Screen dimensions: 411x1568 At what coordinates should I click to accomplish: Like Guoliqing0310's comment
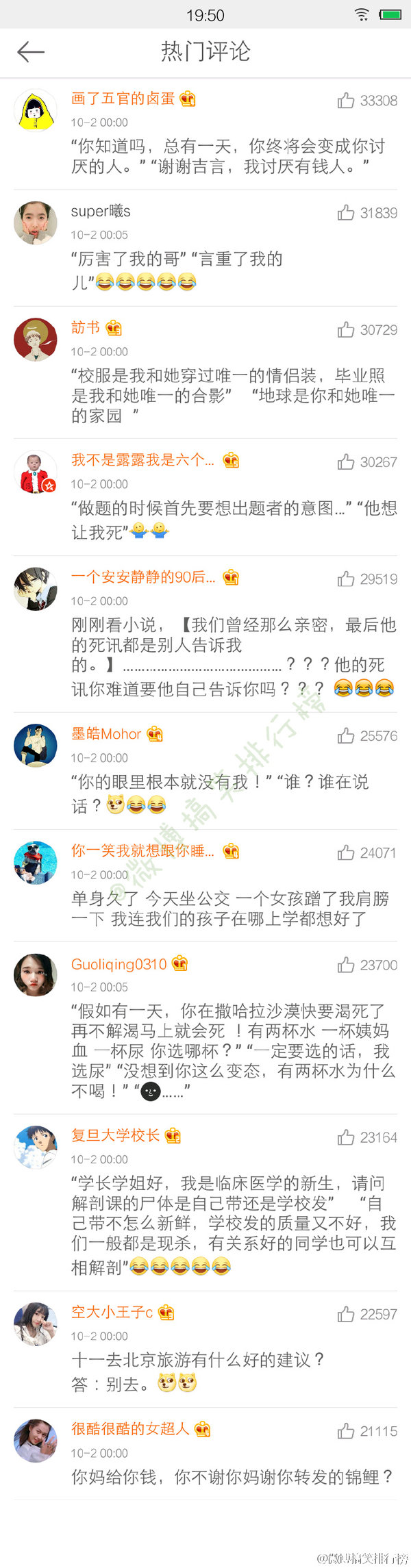pyautogui.click(x=346, y=965)
